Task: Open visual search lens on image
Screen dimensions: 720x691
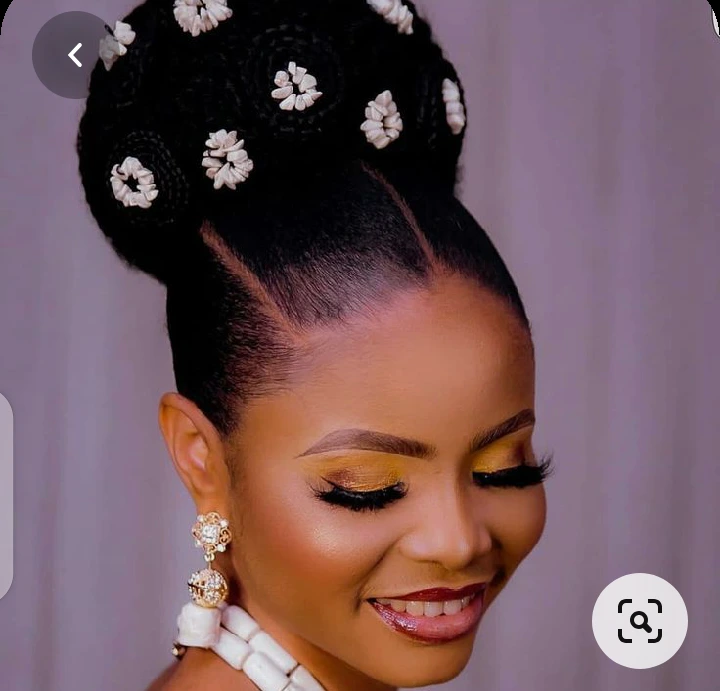Action: [640, 621]
